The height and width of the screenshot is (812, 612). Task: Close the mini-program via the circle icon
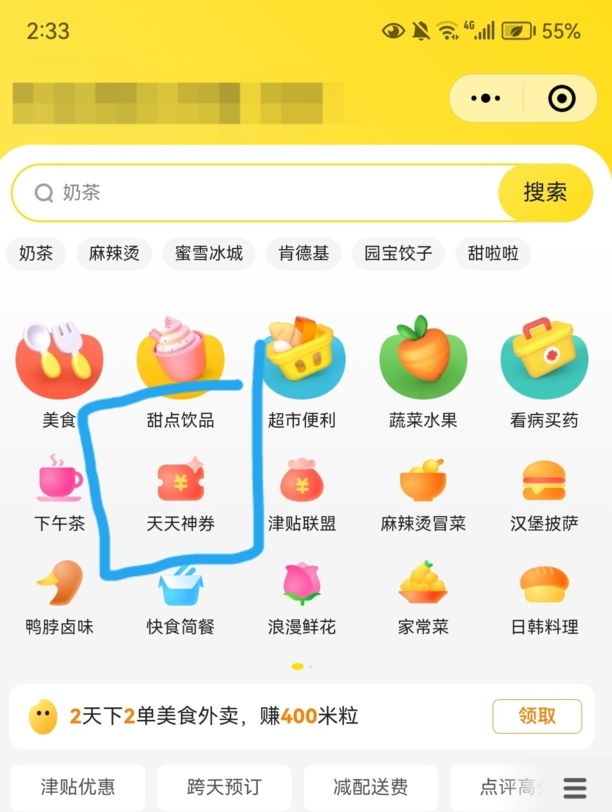pyautogui.click(x=562, y=99)
